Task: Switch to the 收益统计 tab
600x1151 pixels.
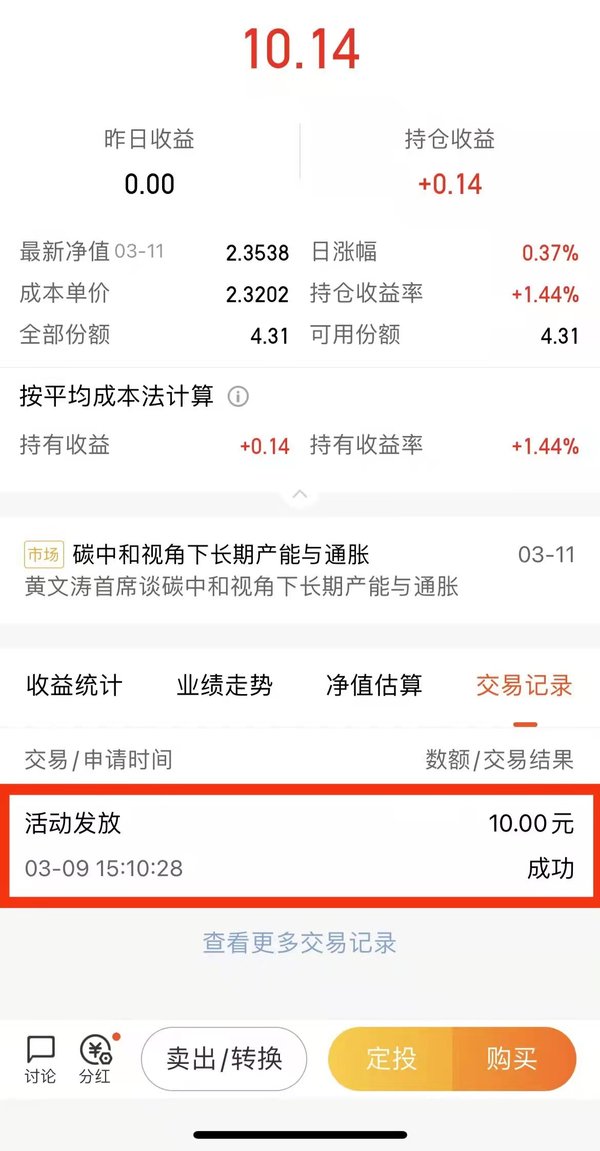Action: tap(74, 686)
